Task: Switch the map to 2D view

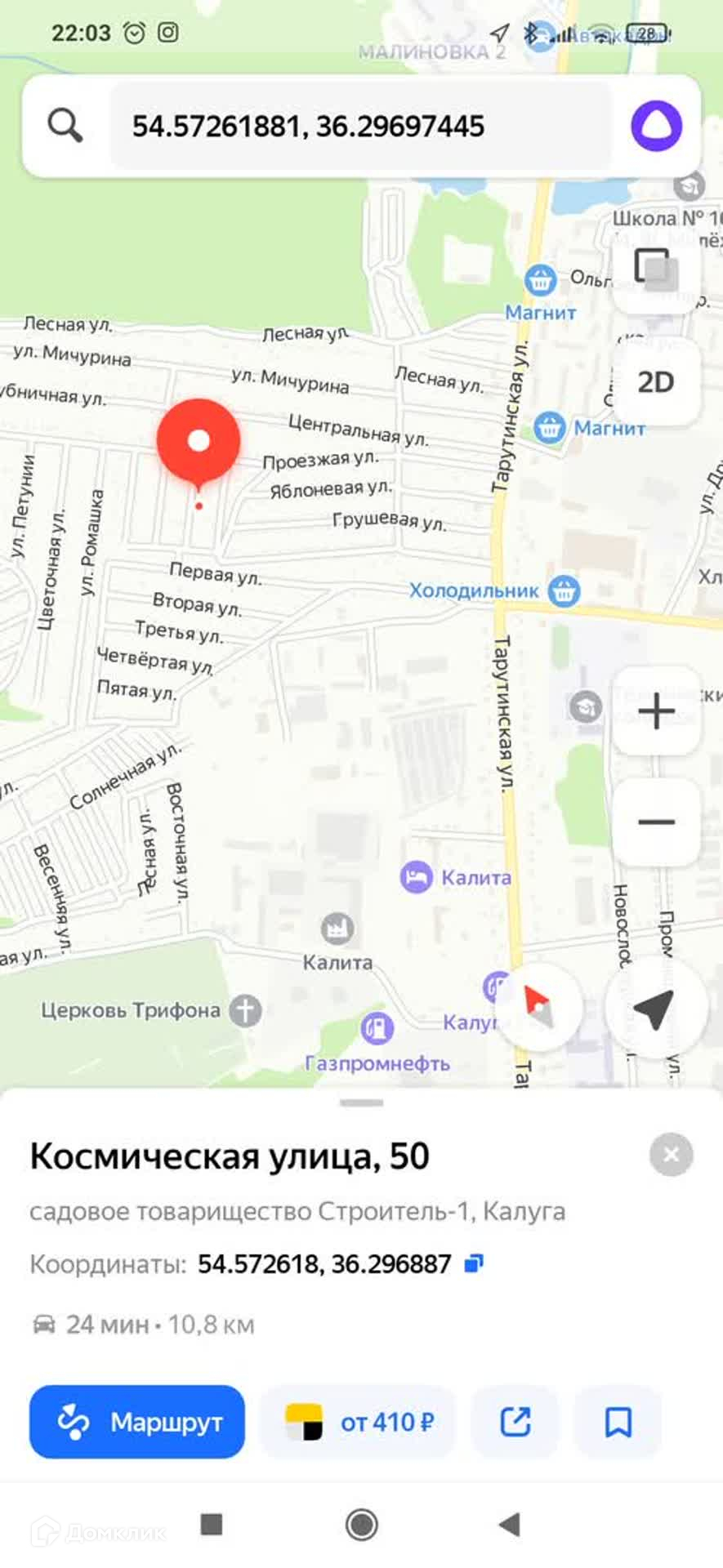Action: pyautogui.click(x=656, y=381)
